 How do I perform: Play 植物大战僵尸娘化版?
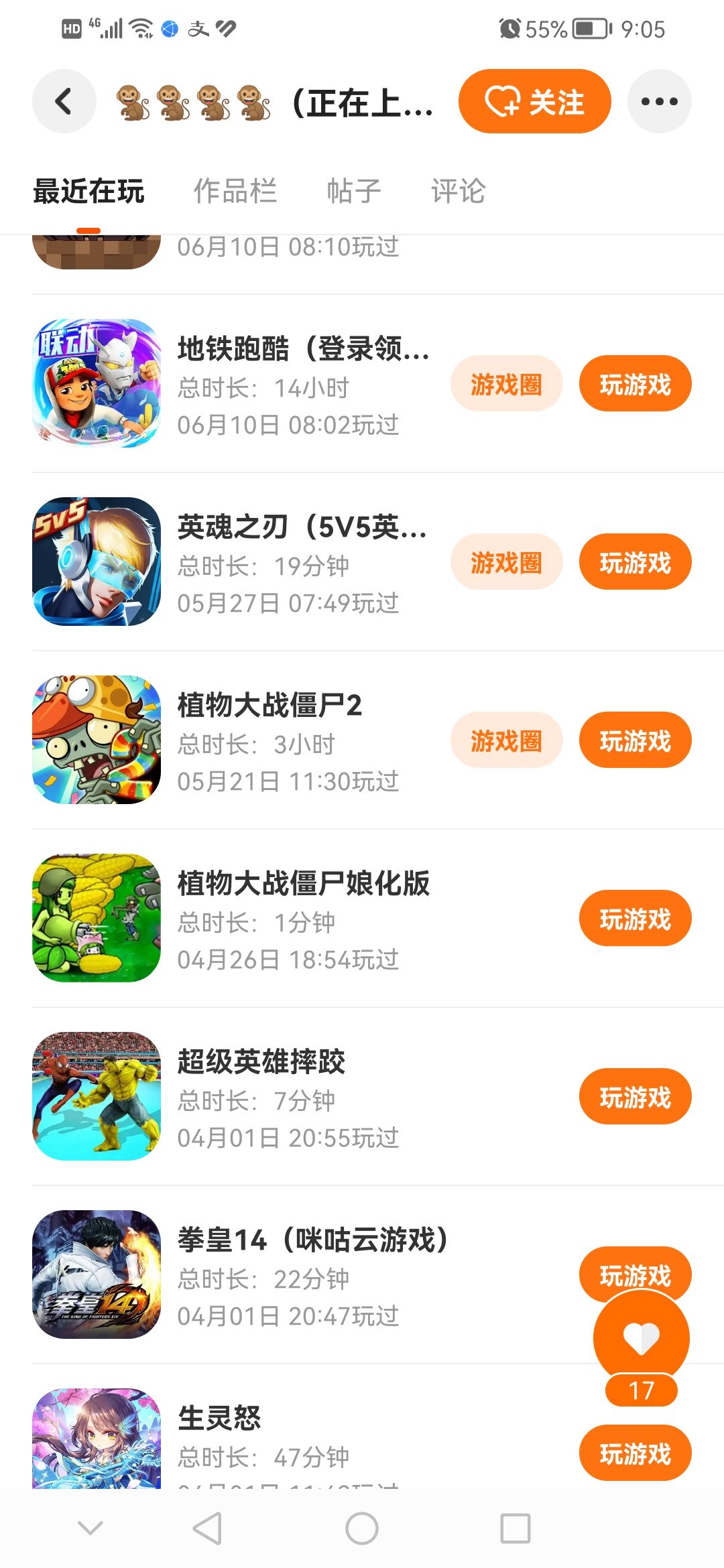[635, 919]
